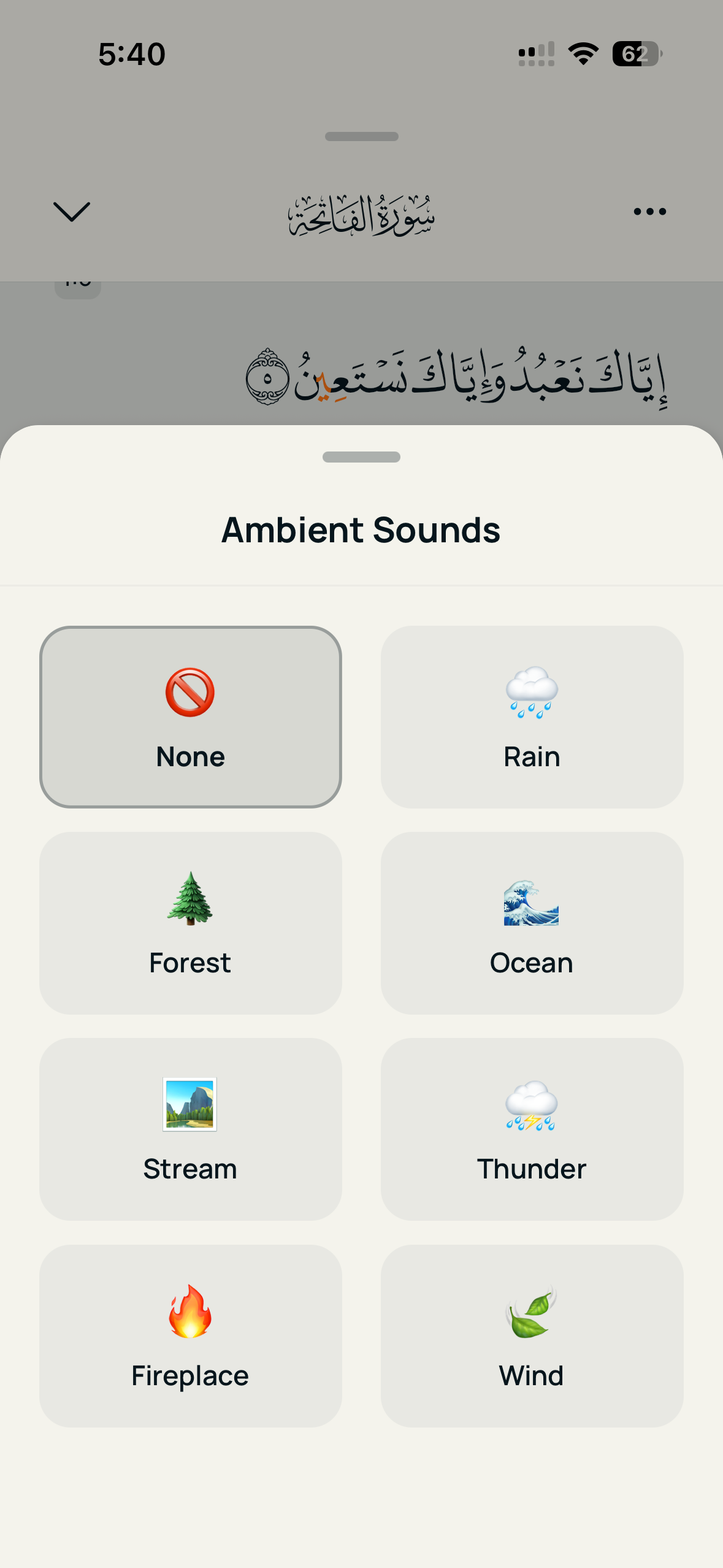Collapse the player with the down chevron
The height and width of the screenshot is (1568, 723).
72,212
